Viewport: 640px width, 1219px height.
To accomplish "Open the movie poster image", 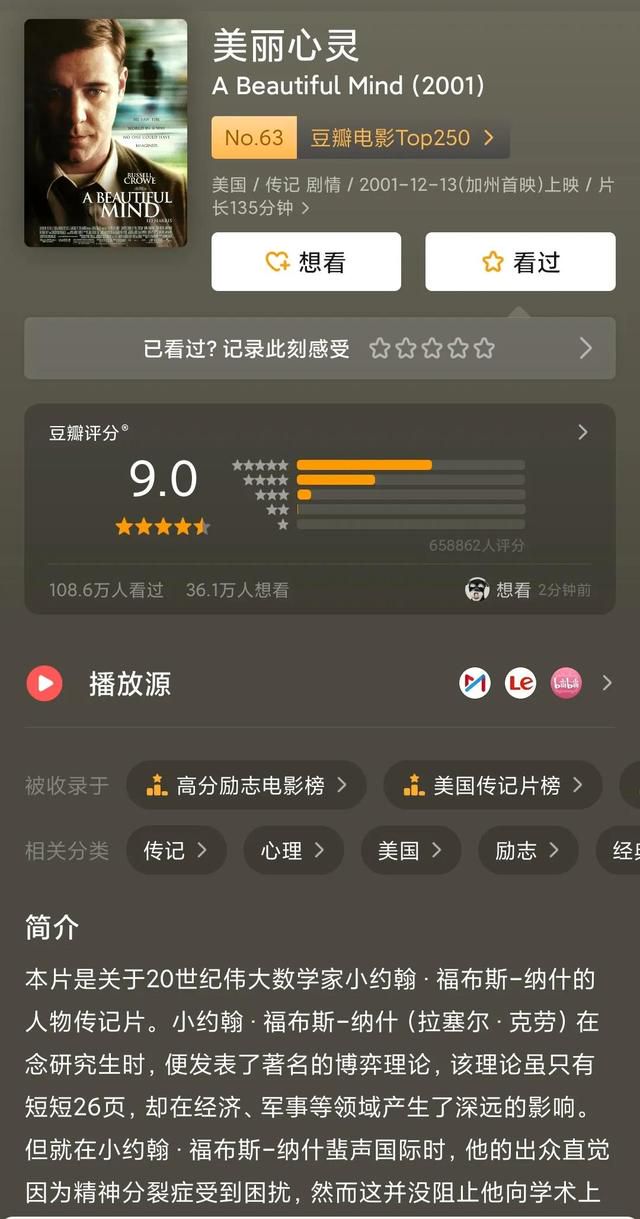I will point(105,133).
